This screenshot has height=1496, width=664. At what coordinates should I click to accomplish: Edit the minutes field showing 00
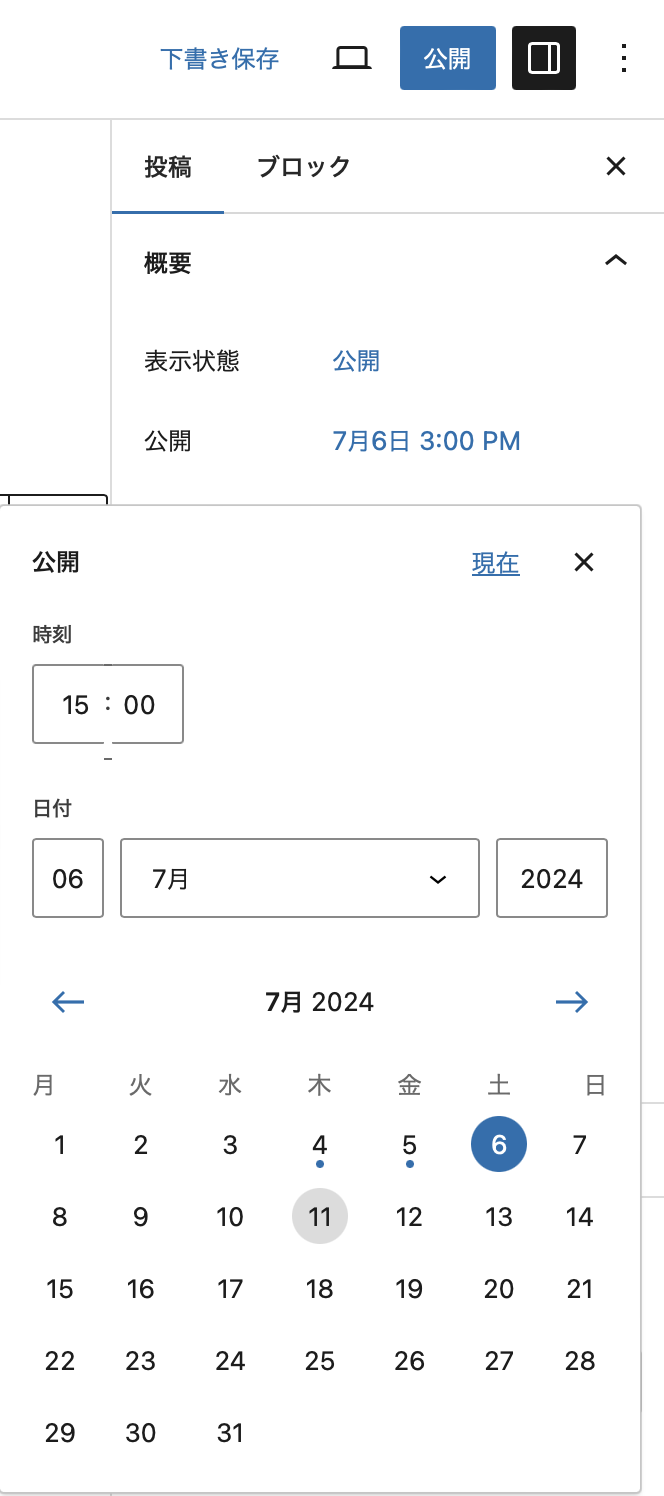pos(140,705)
